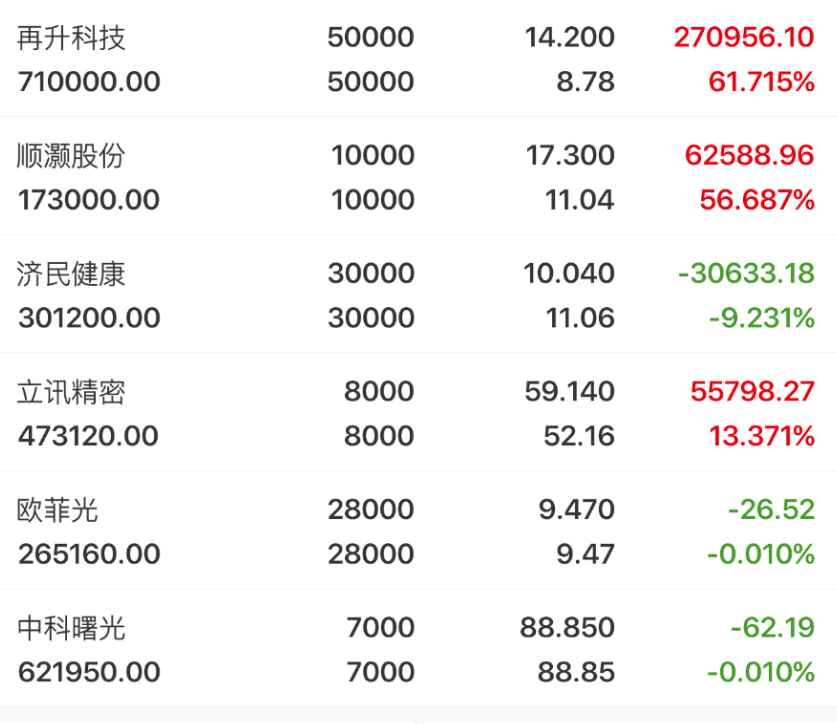The height and width of the screenshot is (724, 837).
Task: Open the 中科曙光 position row
Action: pos(418,648)
